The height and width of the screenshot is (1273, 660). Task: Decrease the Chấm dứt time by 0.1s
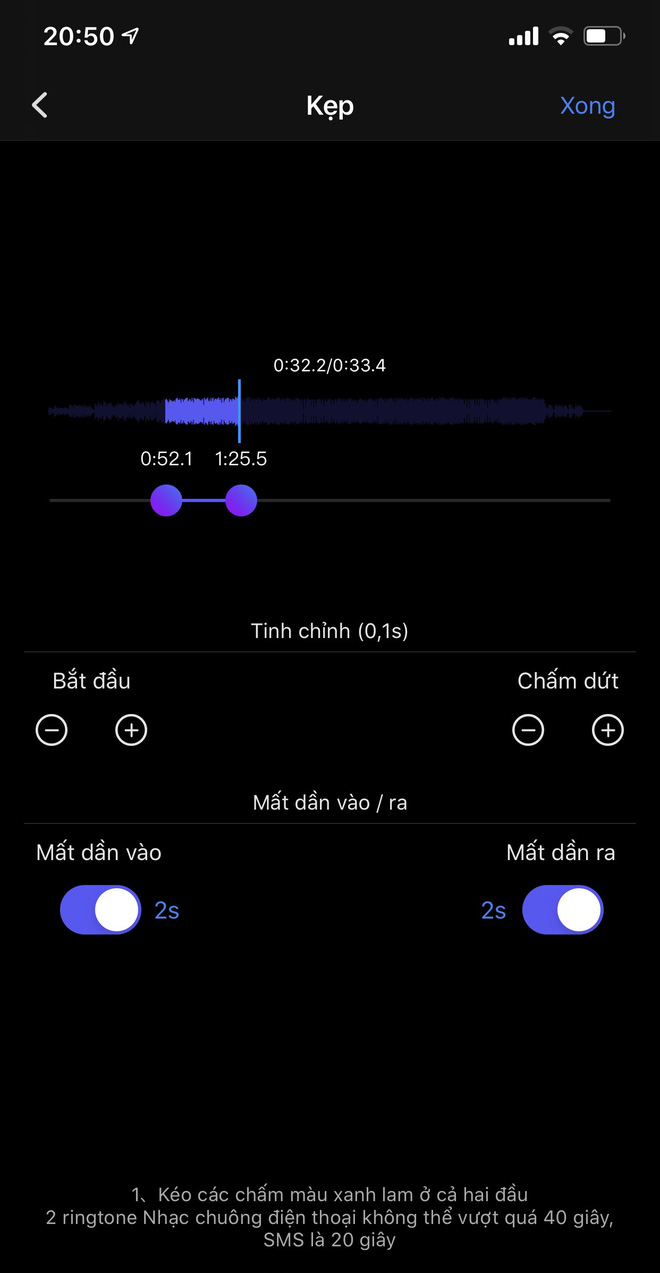click(528, 731)
